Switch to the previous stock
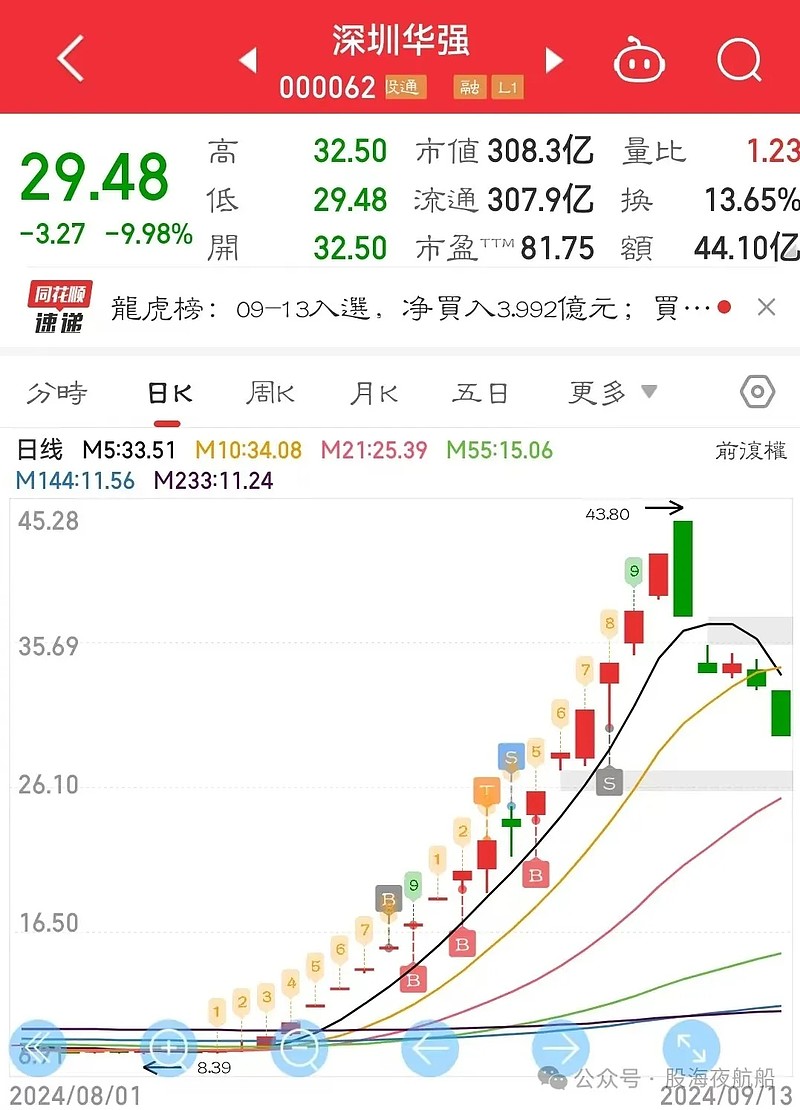This screenshot has width=800, height=1110. click(248, 60)
